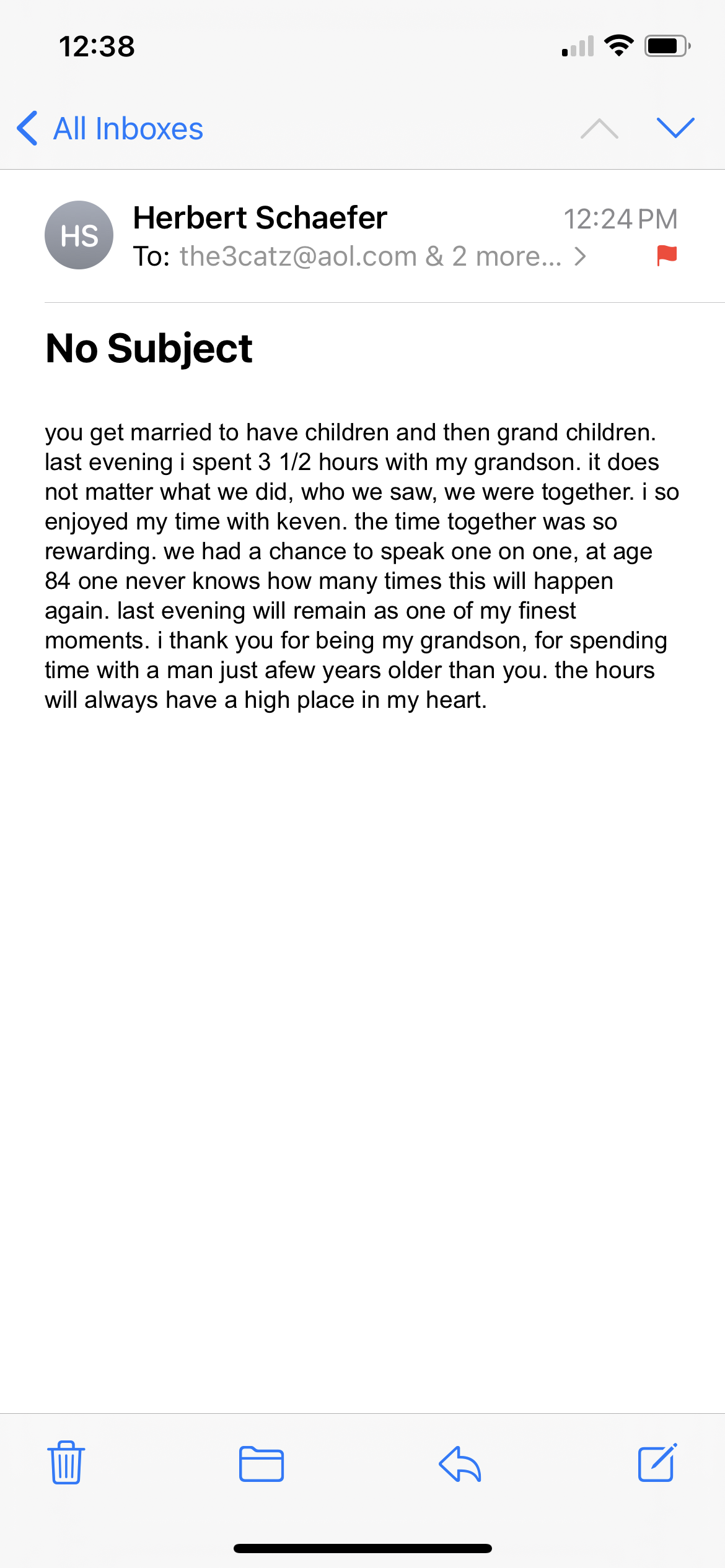Jump to the next message with the down arrow

click(x=675, y=128)
